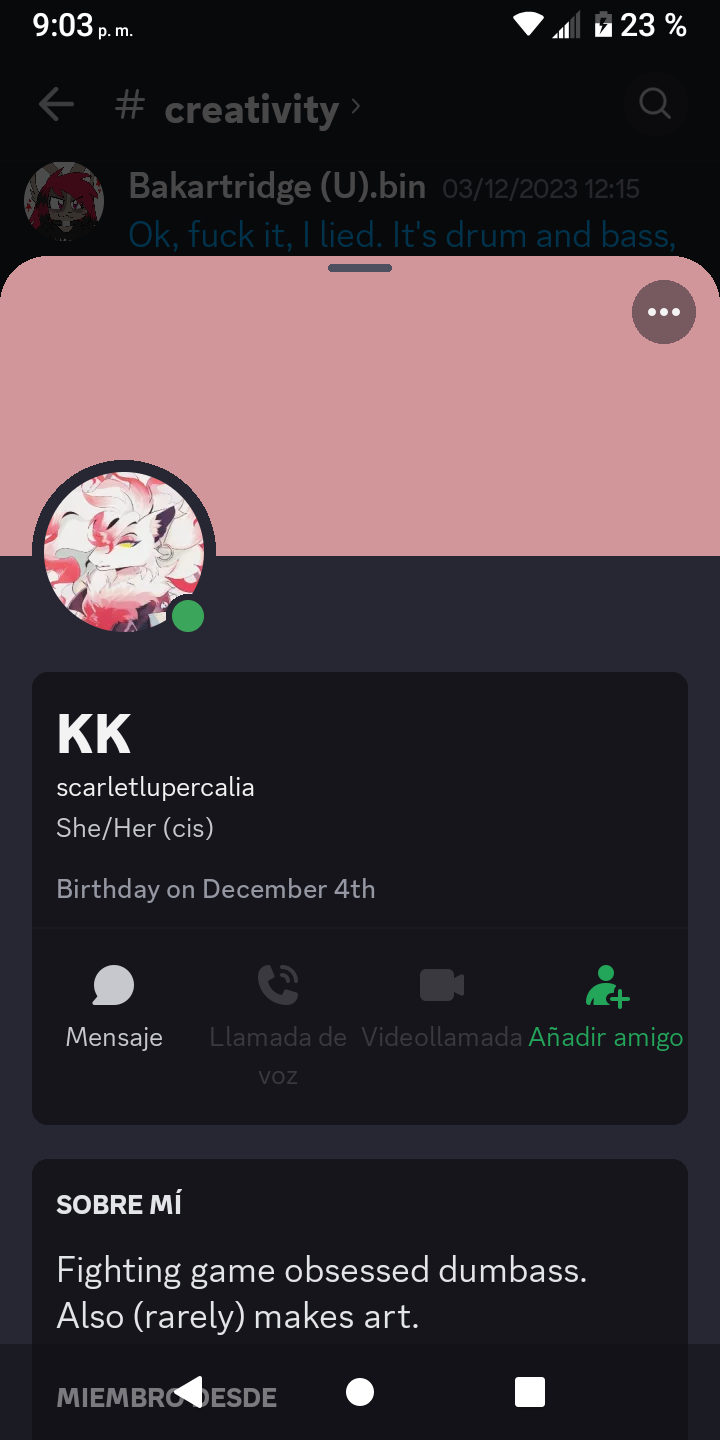Return to the home screen
Image resolution: width=720 pixels, height=1440 pixels.
click(x=360, y=1391)
